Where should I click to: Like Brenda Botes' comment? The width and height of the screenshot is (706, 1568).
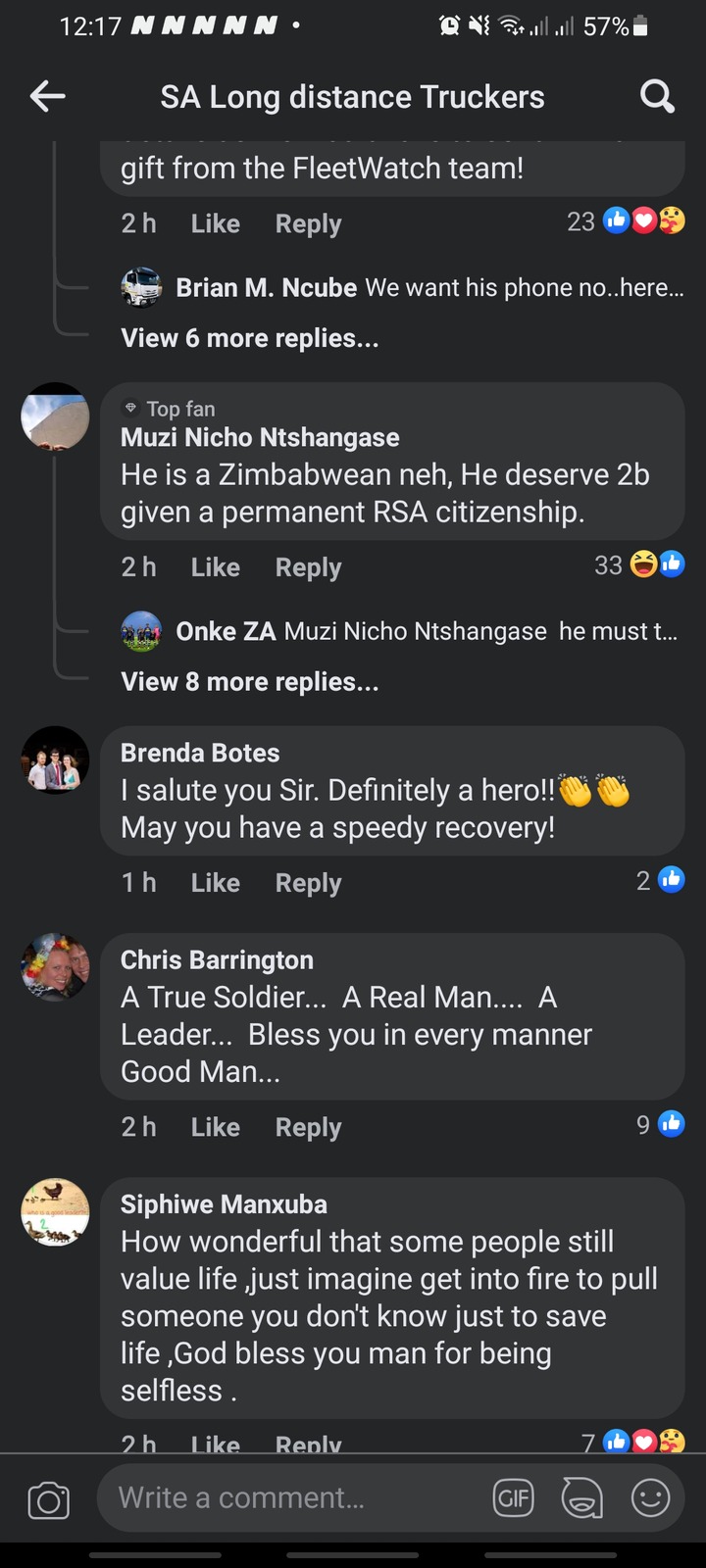pyautogui.click(x=215, y=883)
